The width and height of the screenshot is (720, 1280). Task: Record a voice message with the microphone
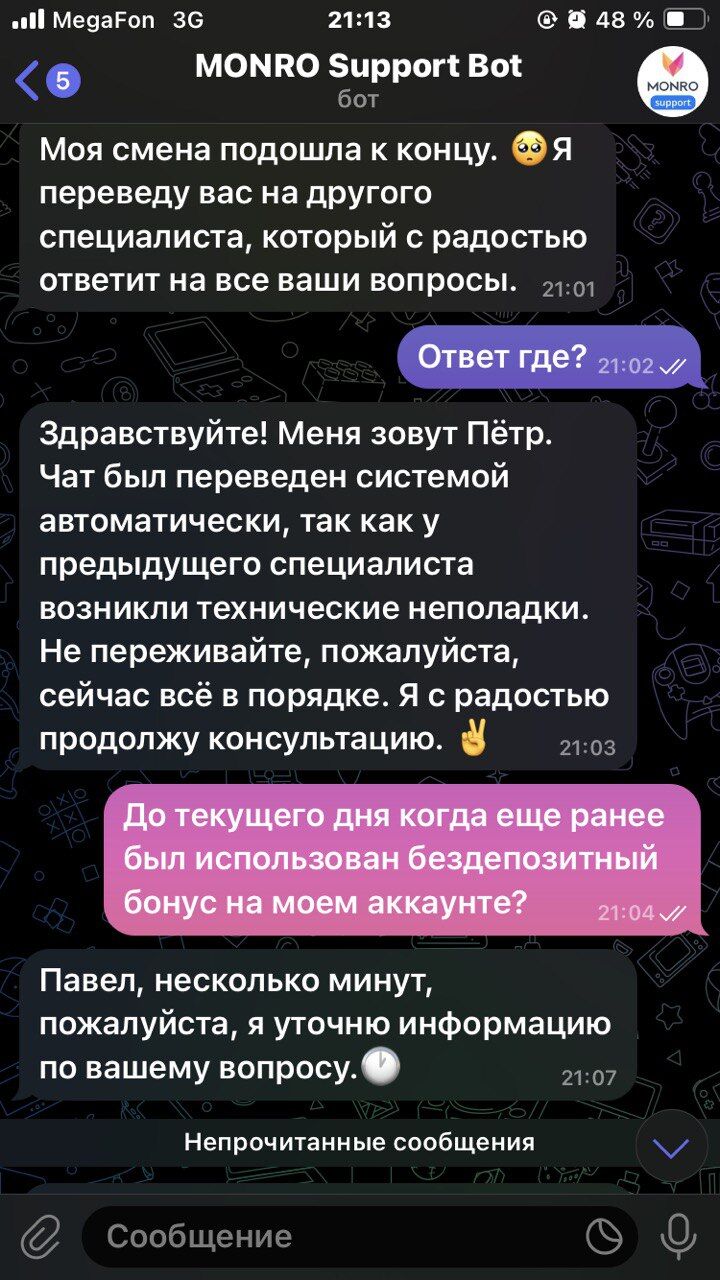tap(680, 1237)
